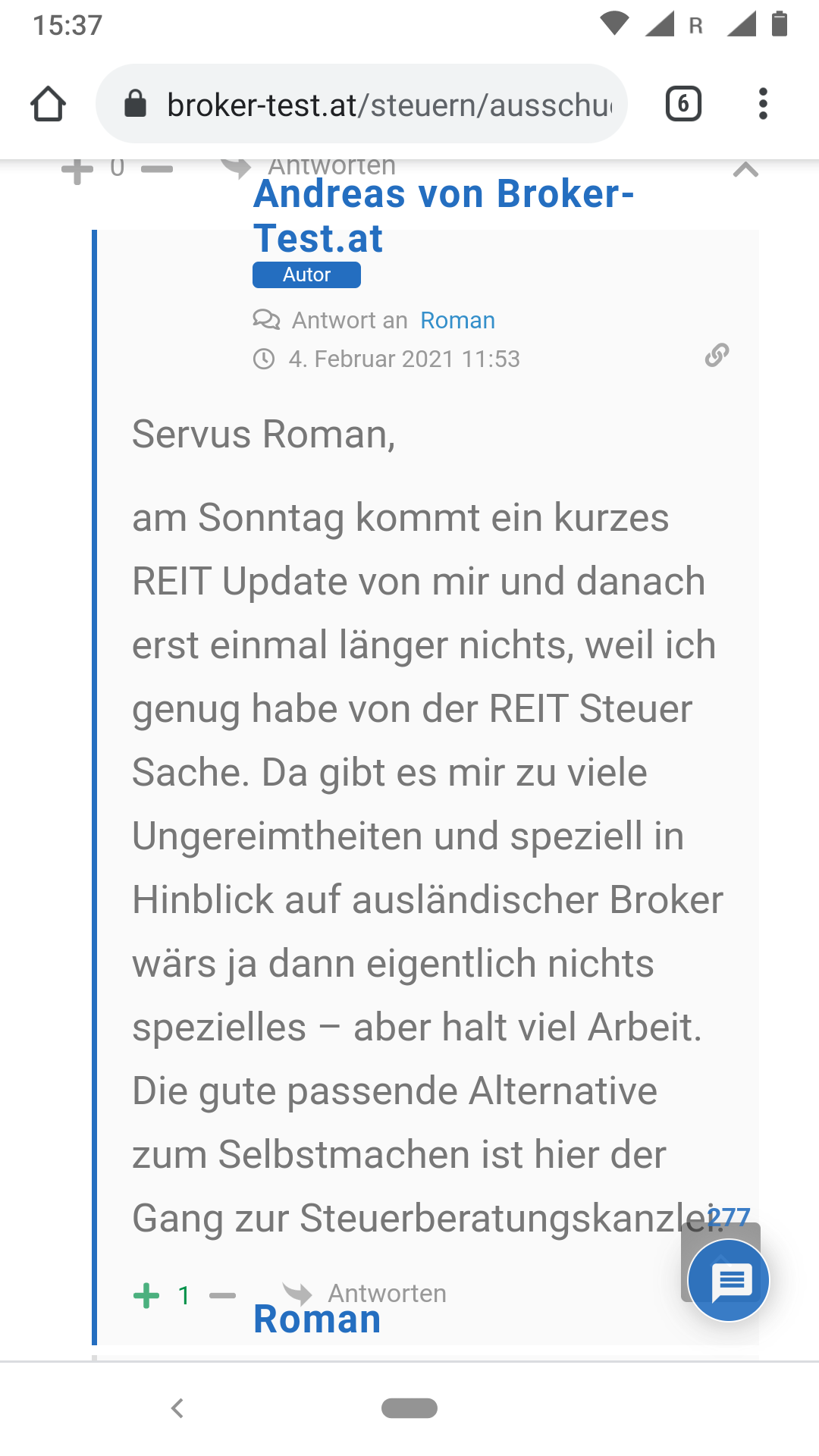
Task: Upvote Andreas's reply with the green plus
Action: [146, 1295]
